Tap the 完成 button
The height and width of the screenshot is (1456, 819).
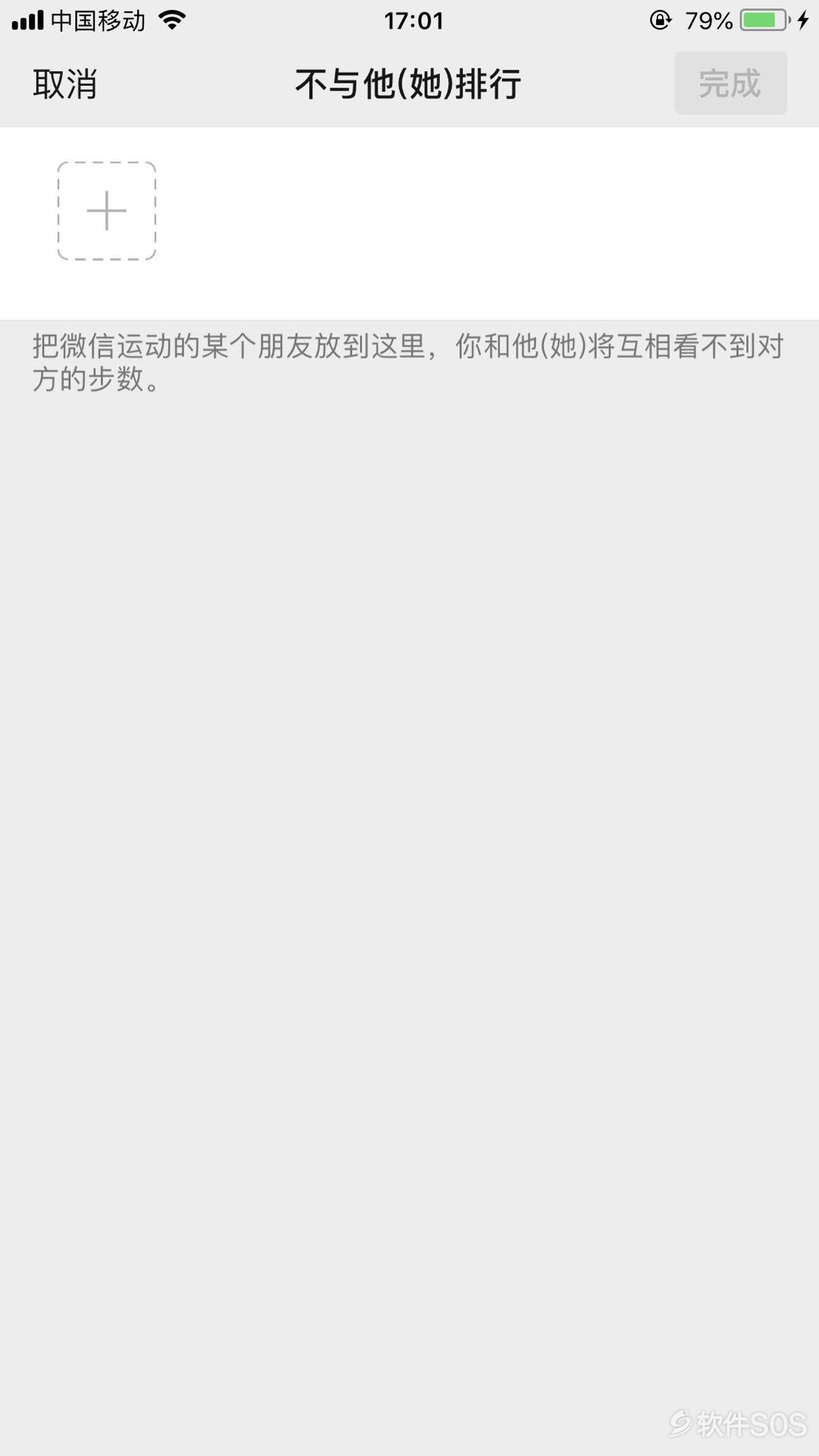[730, 83]
